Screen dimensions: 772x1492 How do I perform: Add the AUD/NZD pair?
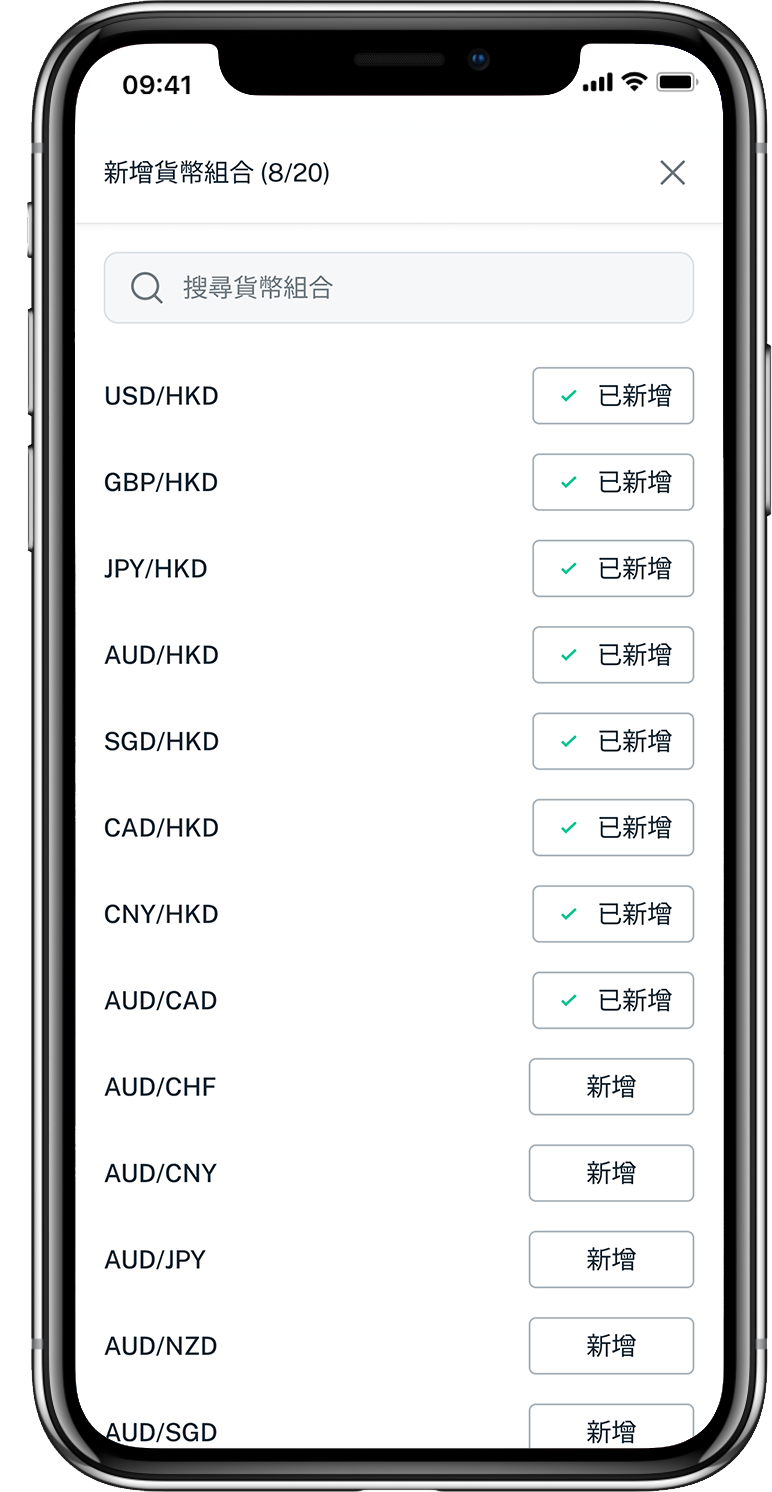(x=611, y=1346)
